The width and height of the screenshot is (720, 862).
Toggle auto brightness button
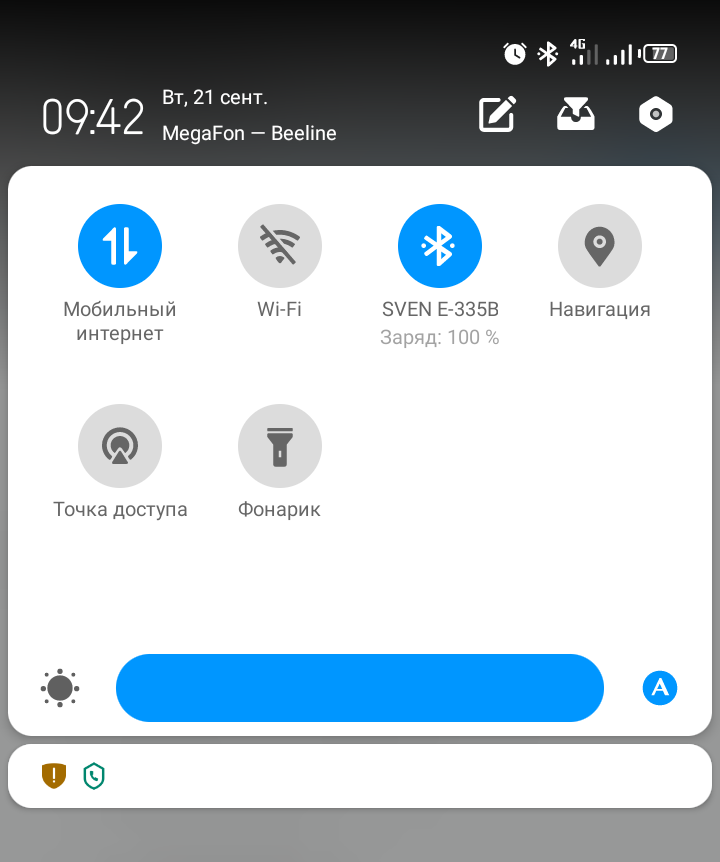[660, 688]
